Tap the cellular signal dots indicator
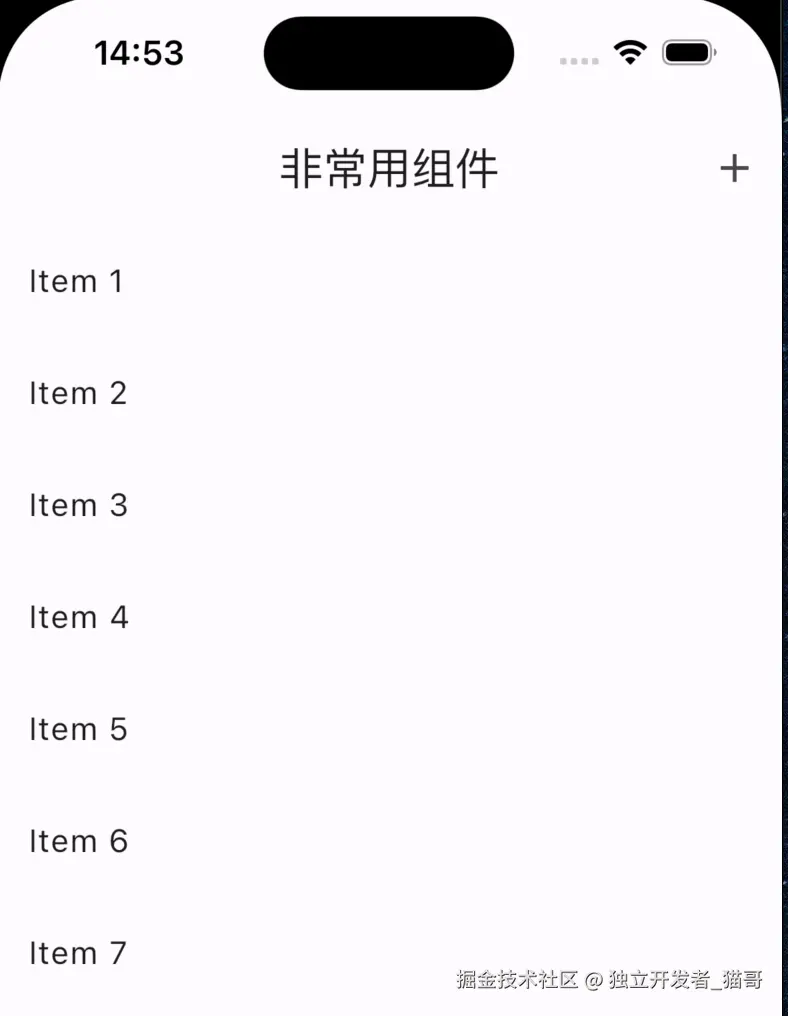The height and width of the screenshot is (1016, 788). pyautogui.click(x=578, y=60)
